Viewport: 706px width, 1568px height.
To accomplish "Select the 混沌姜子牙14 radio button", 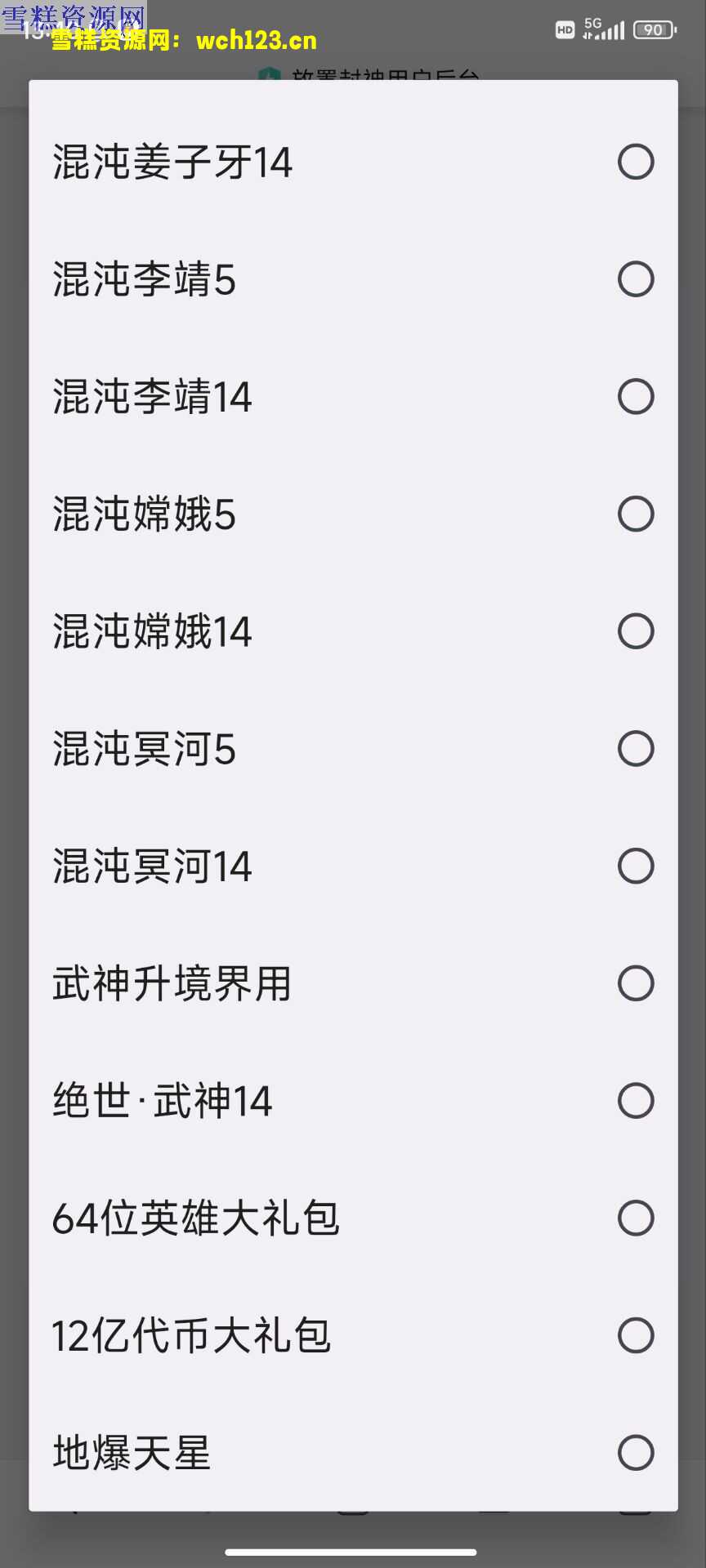I will [636, 162].
